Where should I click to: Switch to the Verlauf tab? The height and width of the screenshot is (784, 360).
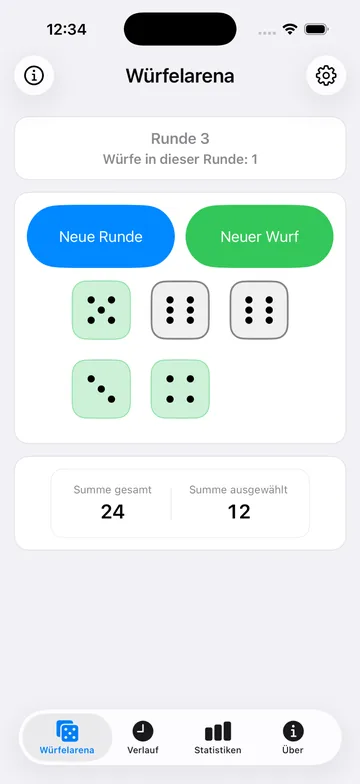pyautogui.click(x=143, y=738)
